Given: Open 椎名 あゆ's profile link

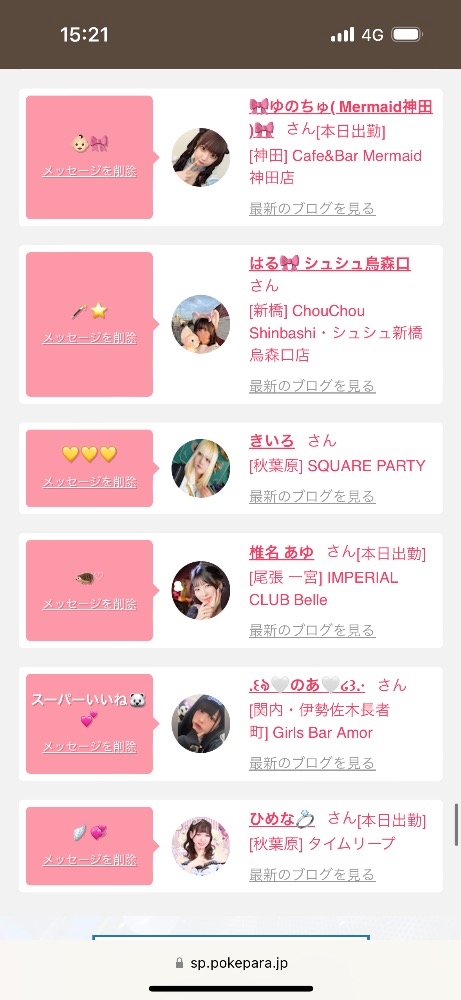Looking at the screenshot, I should (x=281, y=552).
